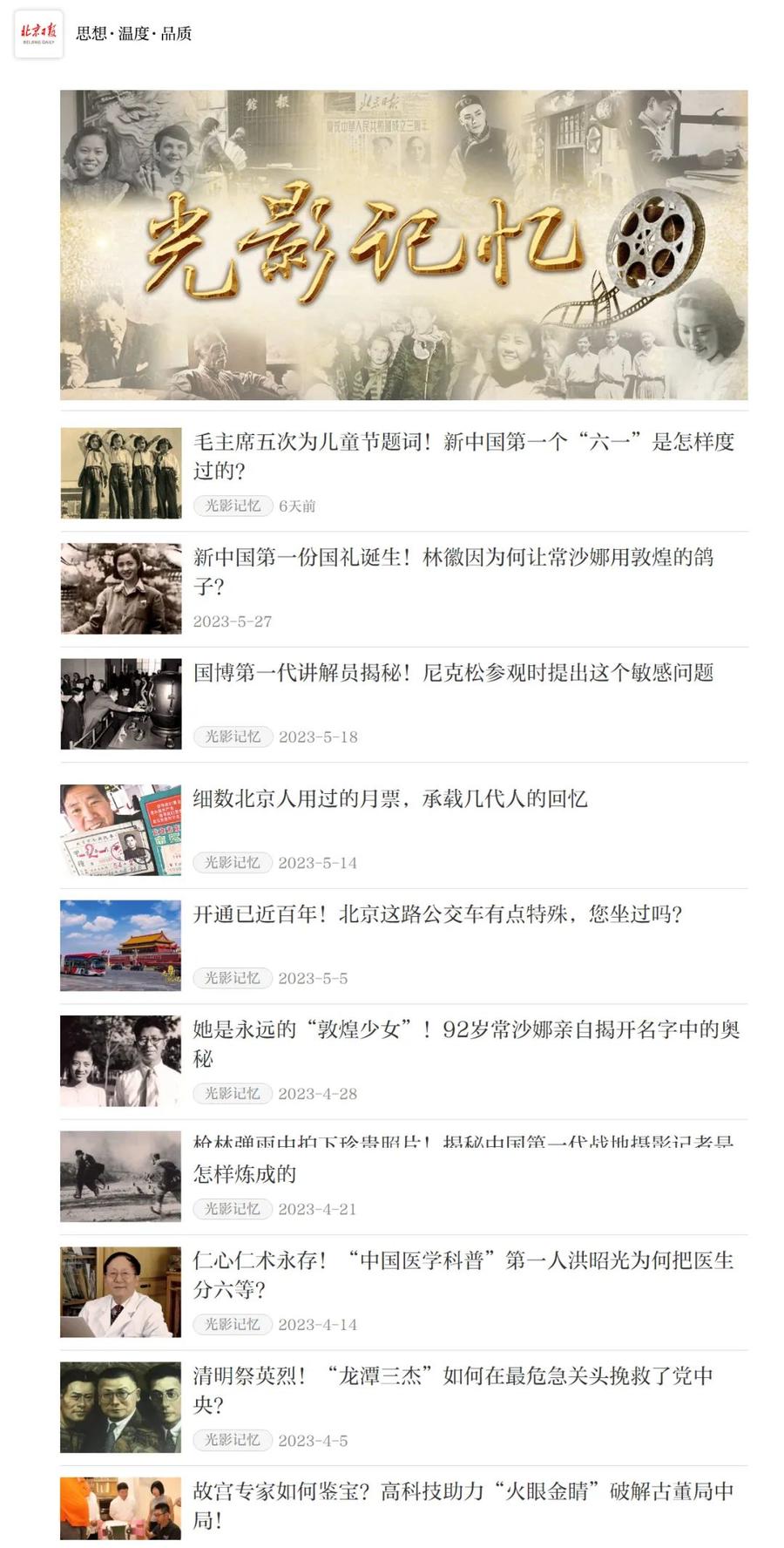Viewport: 784px width, 1548px height.
Task: Choose the 光影记忆 tag dated 2023-4-14
Action: (x=233, y=1325)
